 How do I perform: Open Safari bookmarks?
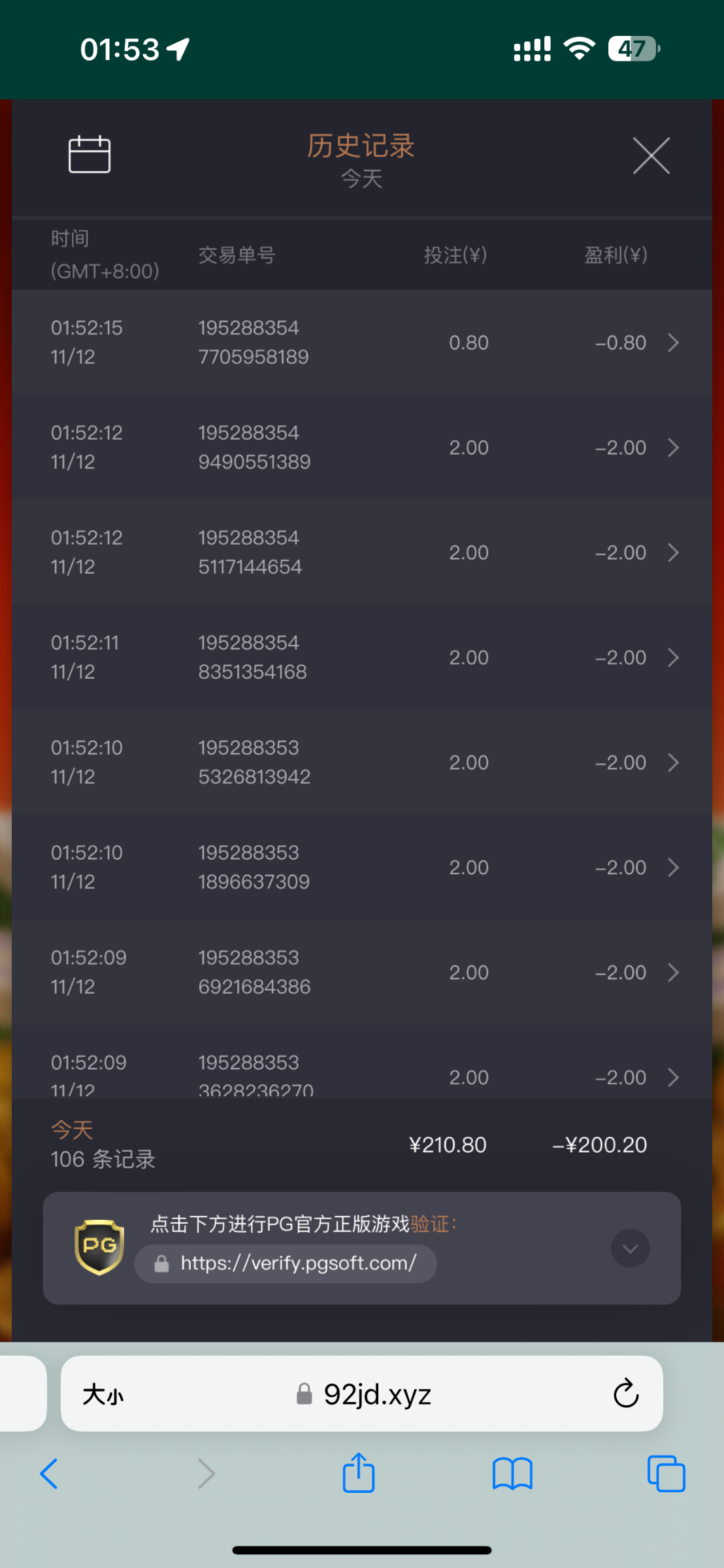[512, 1474]
